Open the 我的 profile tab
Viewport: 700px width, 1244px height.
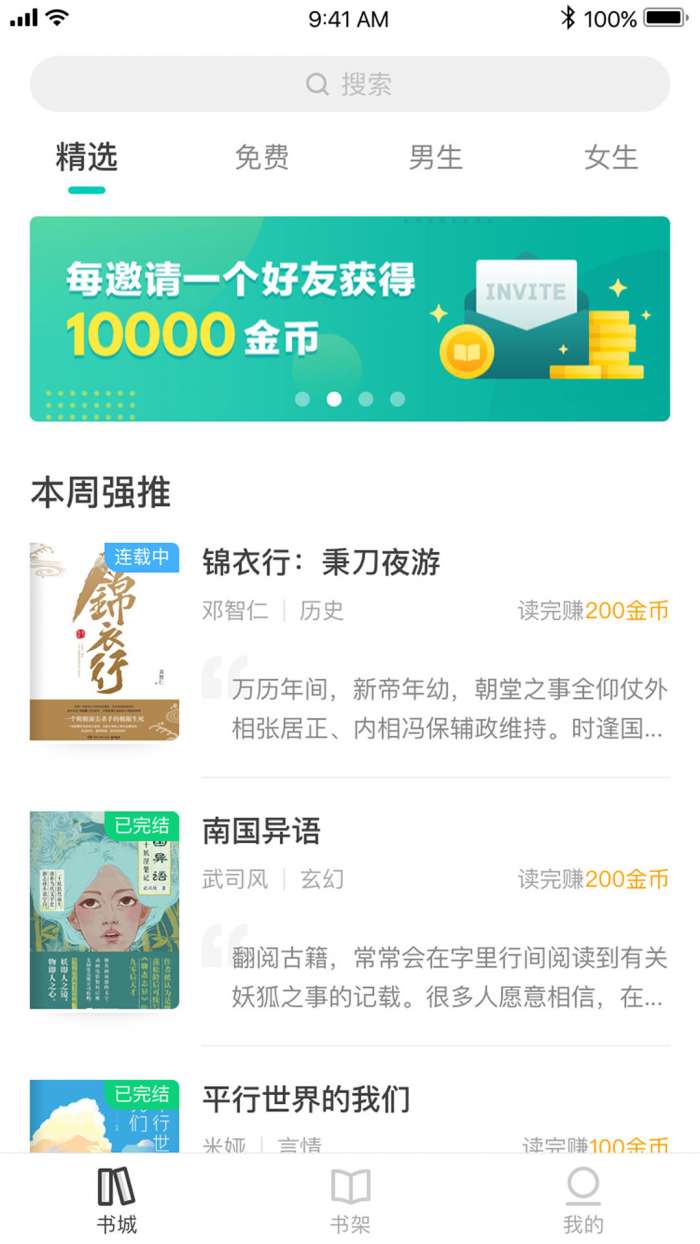(x=583, y=1200)
